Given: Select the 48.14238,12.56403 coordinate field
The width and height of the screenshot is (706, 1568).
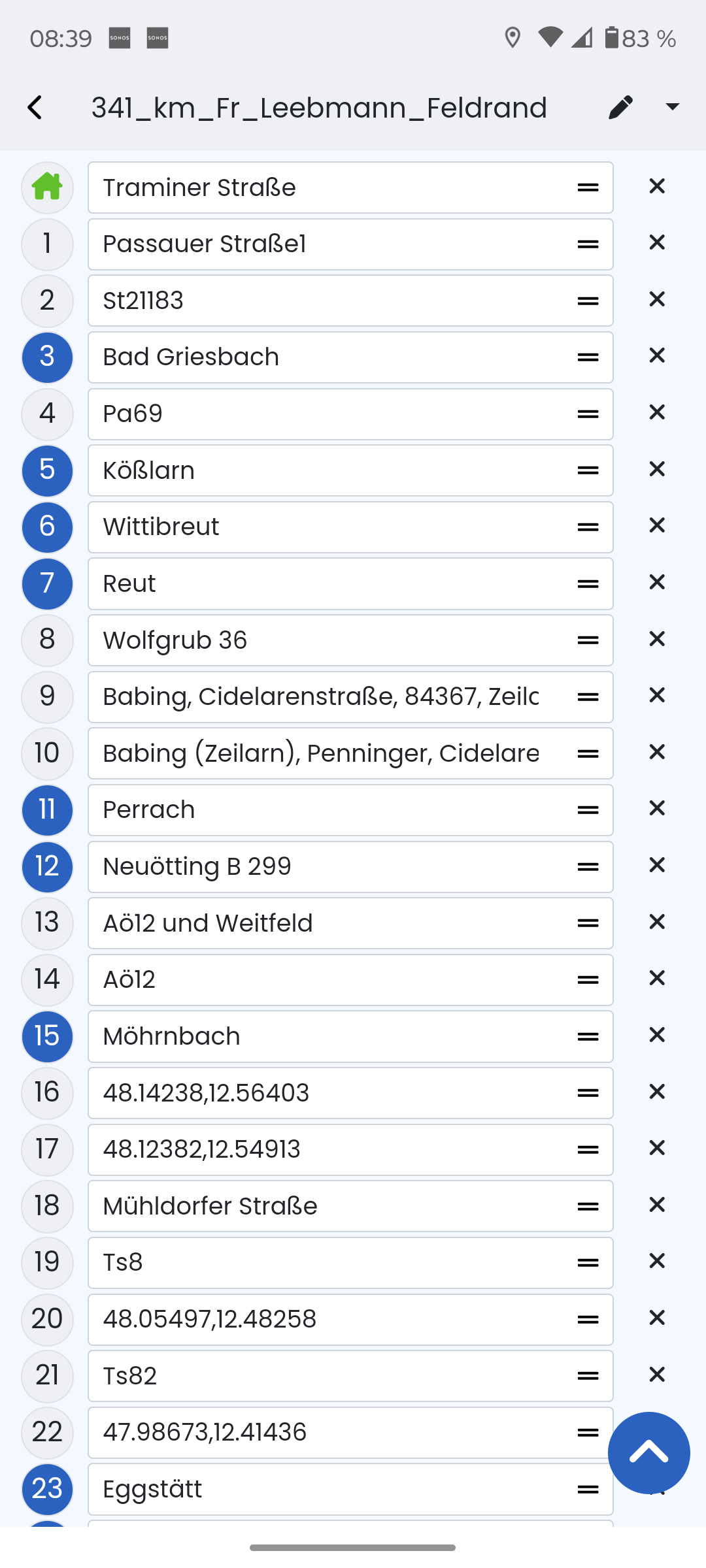Looking at the screenshot, I should [350, 1093].
